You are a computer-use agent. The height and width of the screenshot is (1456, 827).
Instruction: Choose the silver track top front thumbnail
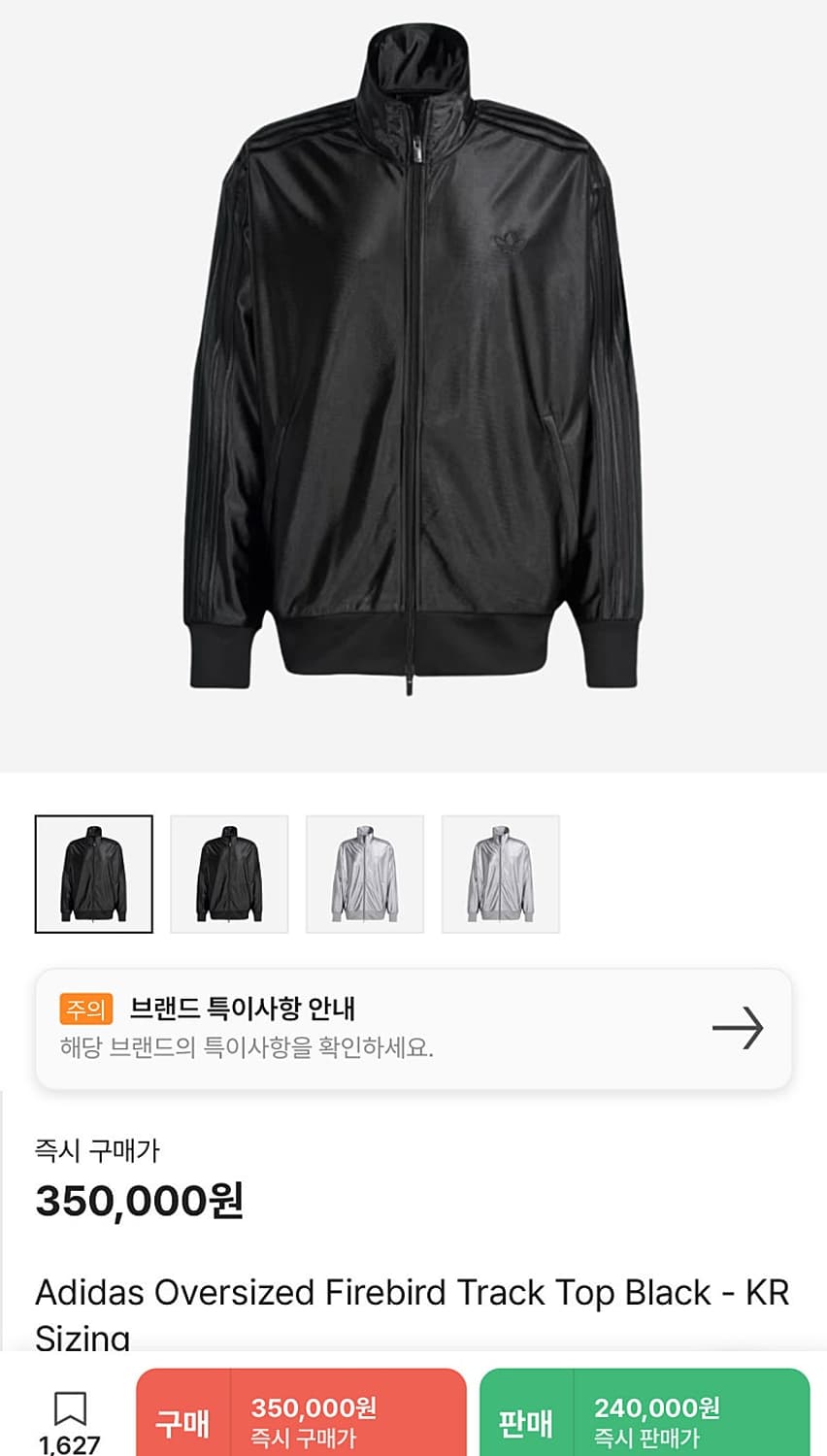point(364,873)
